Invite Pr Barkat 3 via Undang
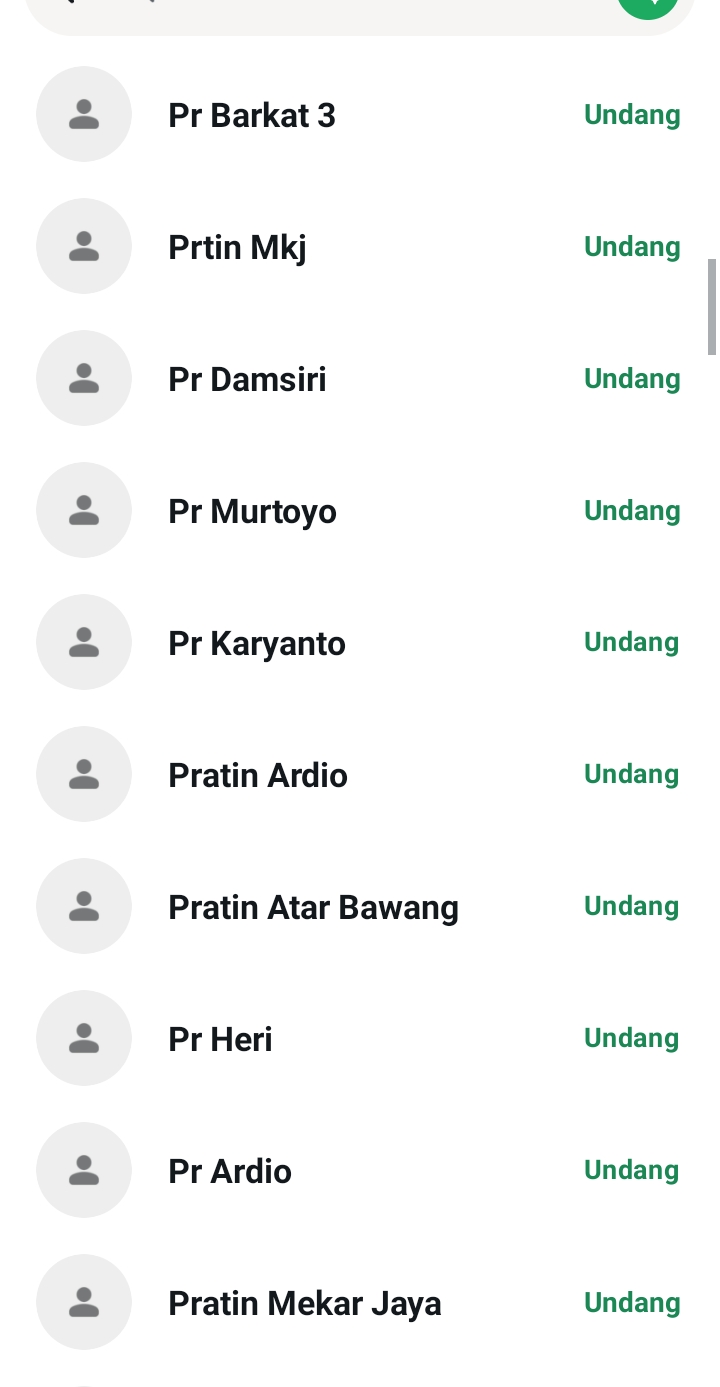This screenshot has width=720, height=1387. pos(632,115)
